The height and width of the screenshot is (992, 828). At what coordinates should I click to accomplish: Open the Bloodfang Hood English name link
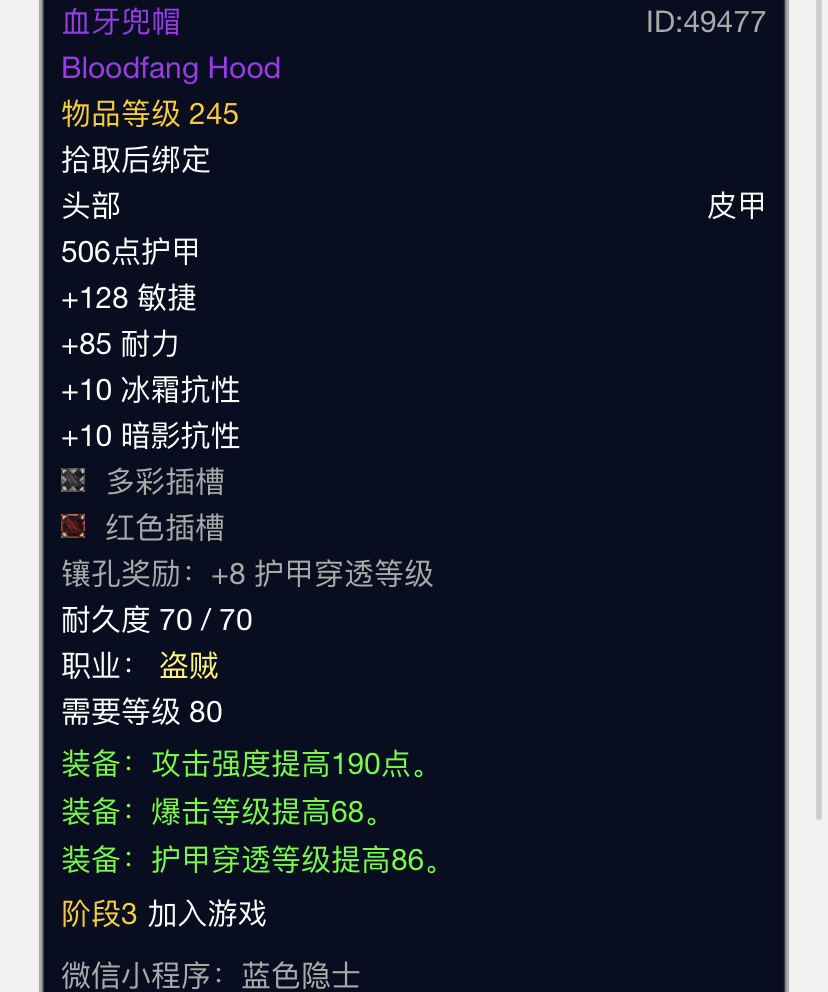pyautogui.click(x=171, y=68)
